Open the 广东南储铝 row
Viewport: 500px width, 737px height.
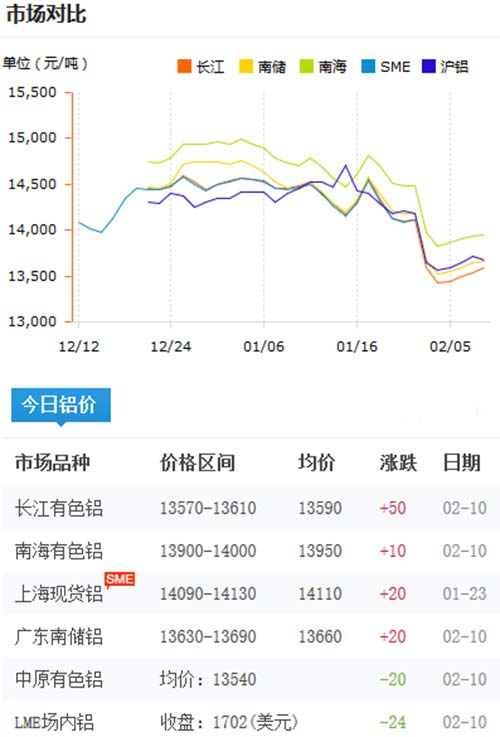tap(251, 637)
